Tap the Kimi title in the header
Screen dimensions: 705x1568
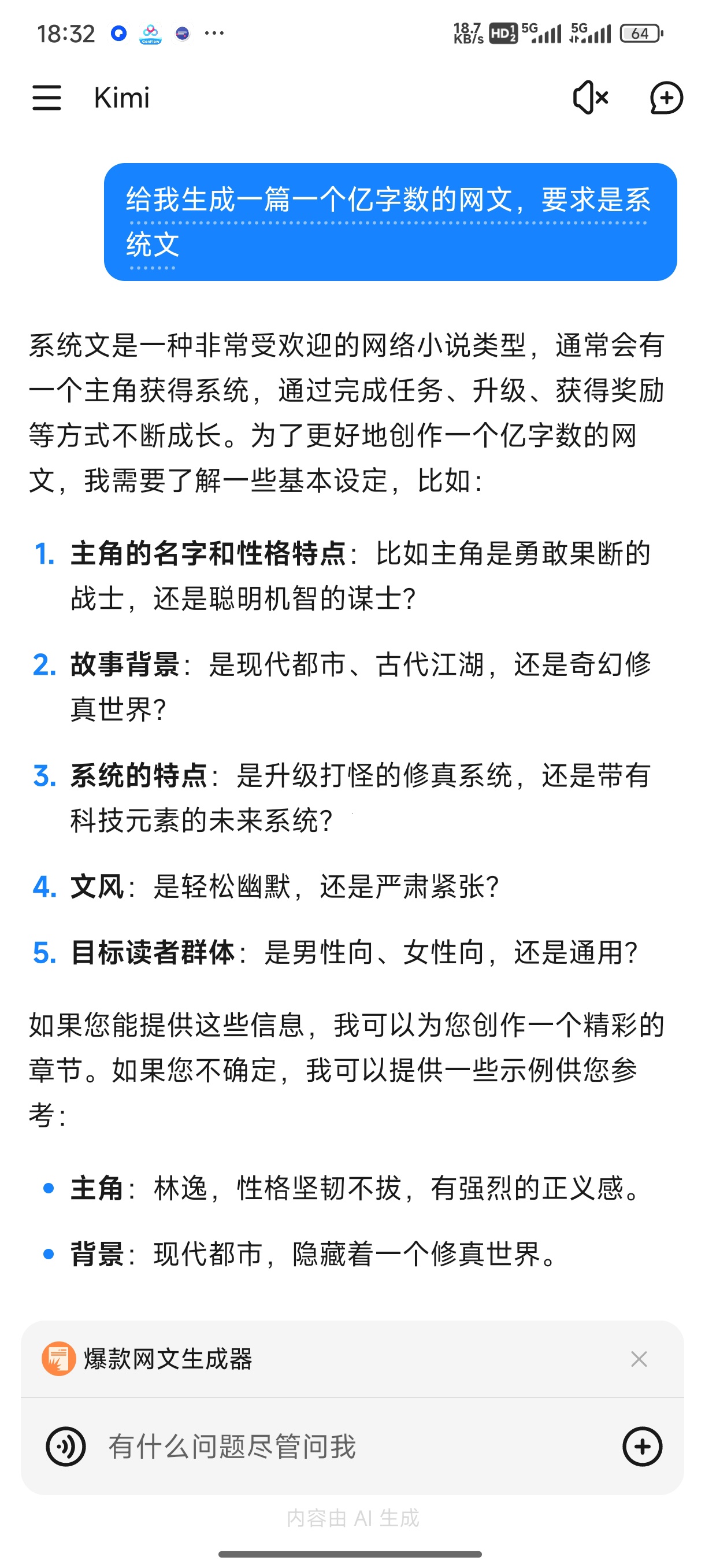(121, 98)
